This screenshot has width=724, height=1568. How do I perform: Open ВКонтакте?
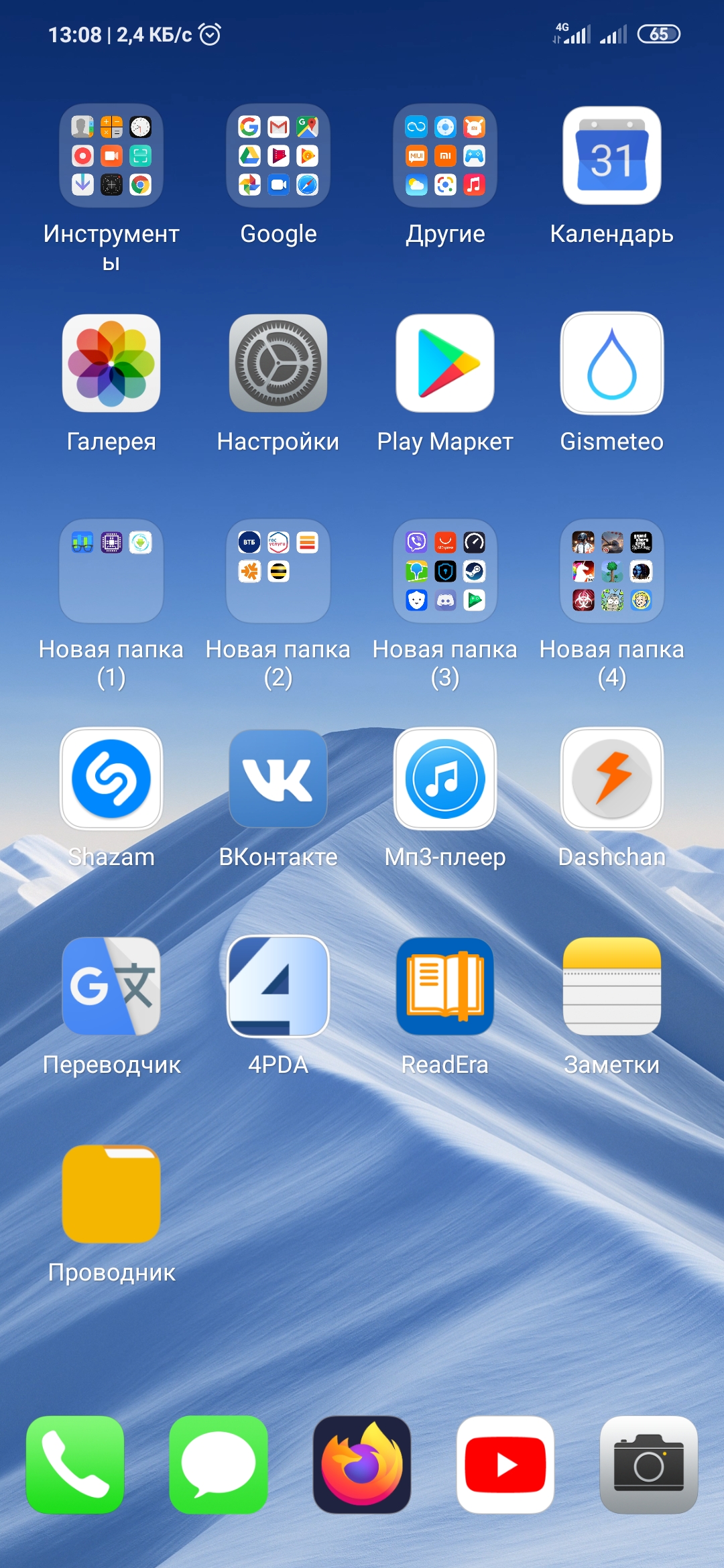[278, 779]
